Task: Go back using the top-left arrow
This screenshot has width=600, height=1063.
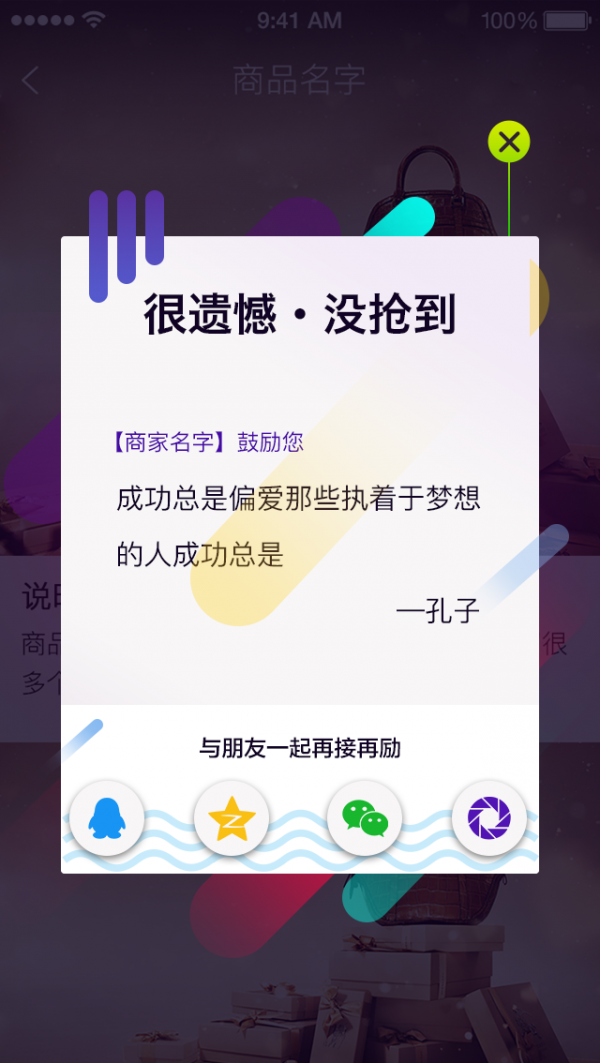Action: point(31,81)
